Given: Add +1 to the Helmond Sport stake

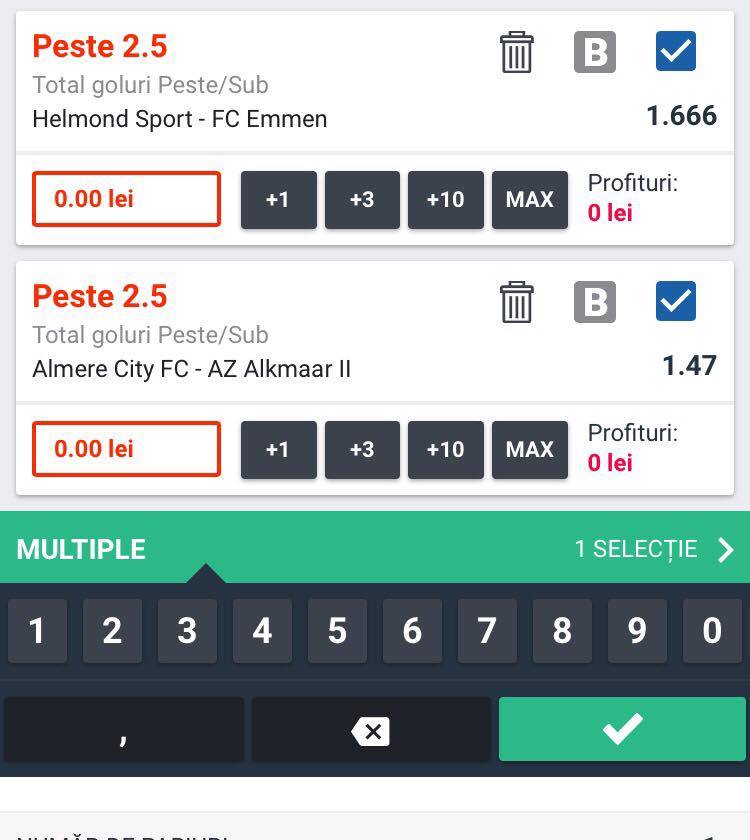Looking at the screenshot, I should (279, 200).
